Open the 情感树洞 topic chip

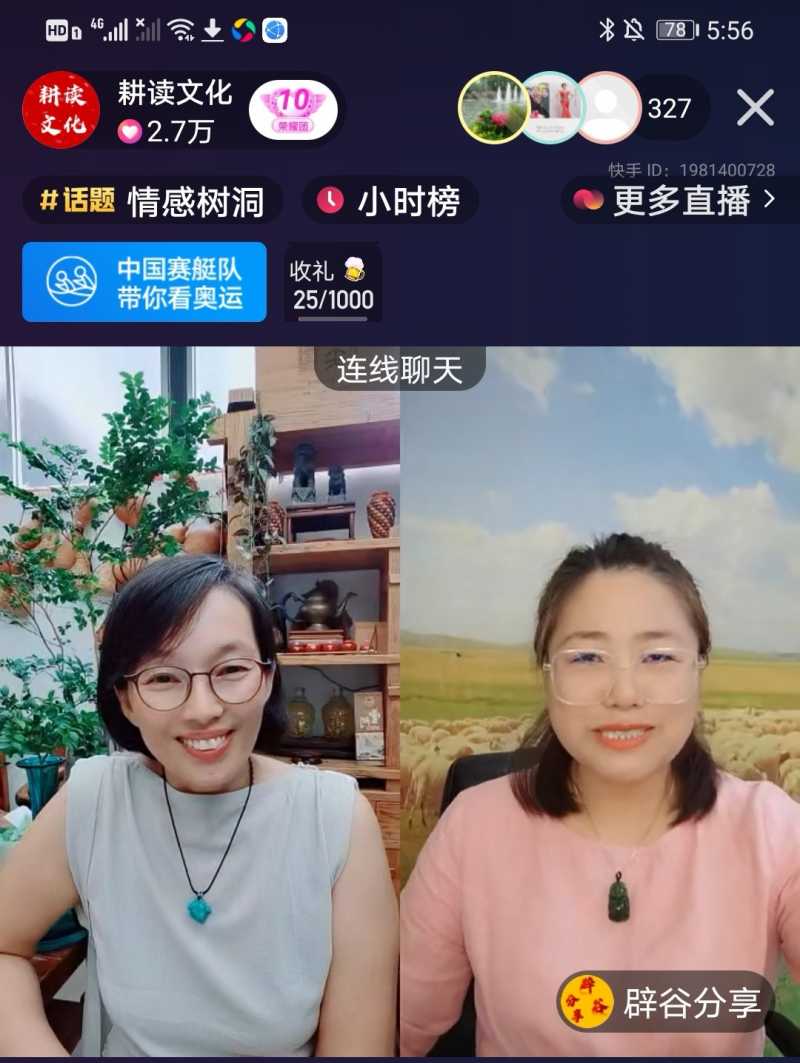tap(152, 201)
